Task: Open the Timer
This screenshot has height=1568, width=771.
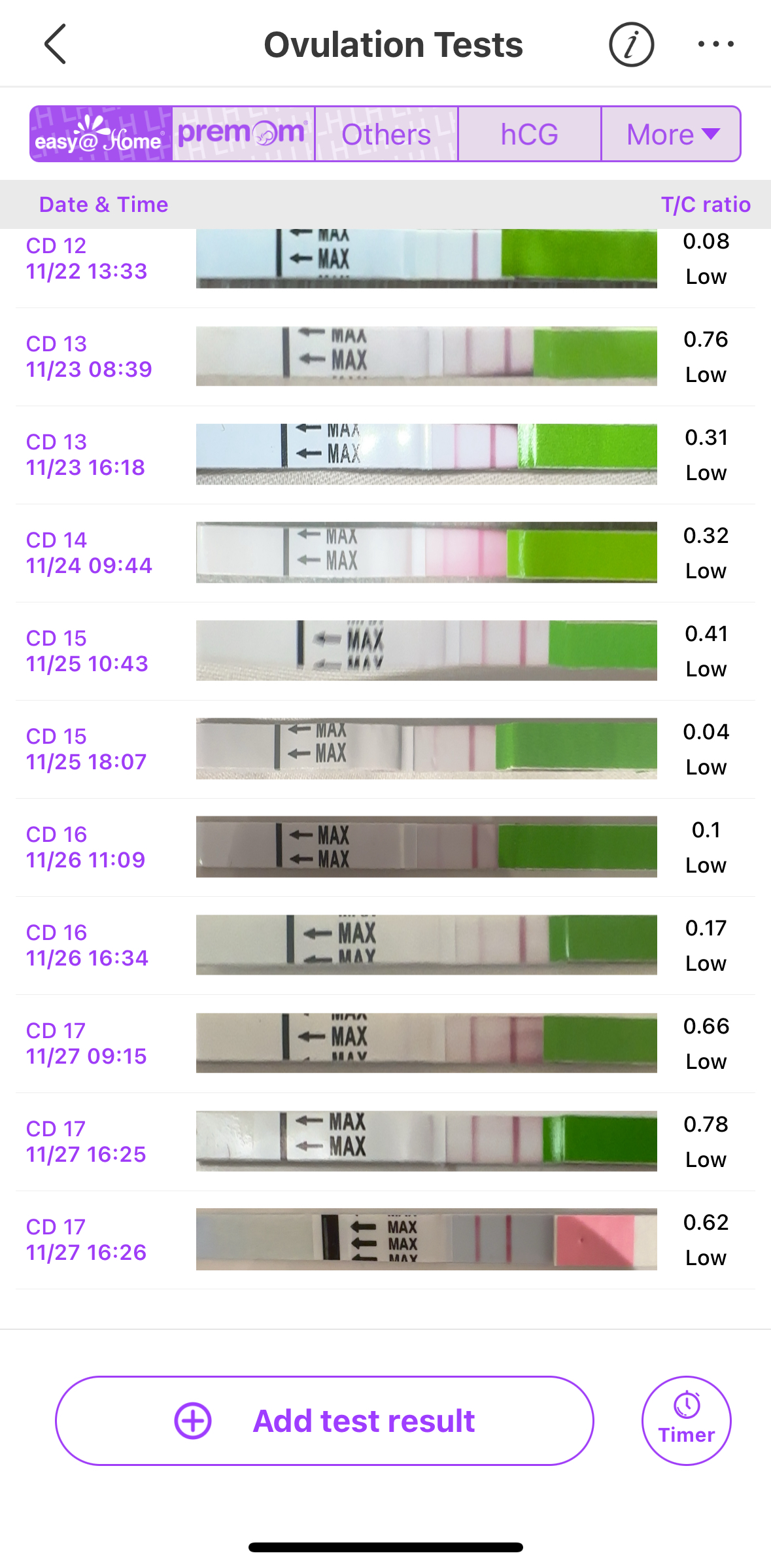Action: (x=686, y=1420)
